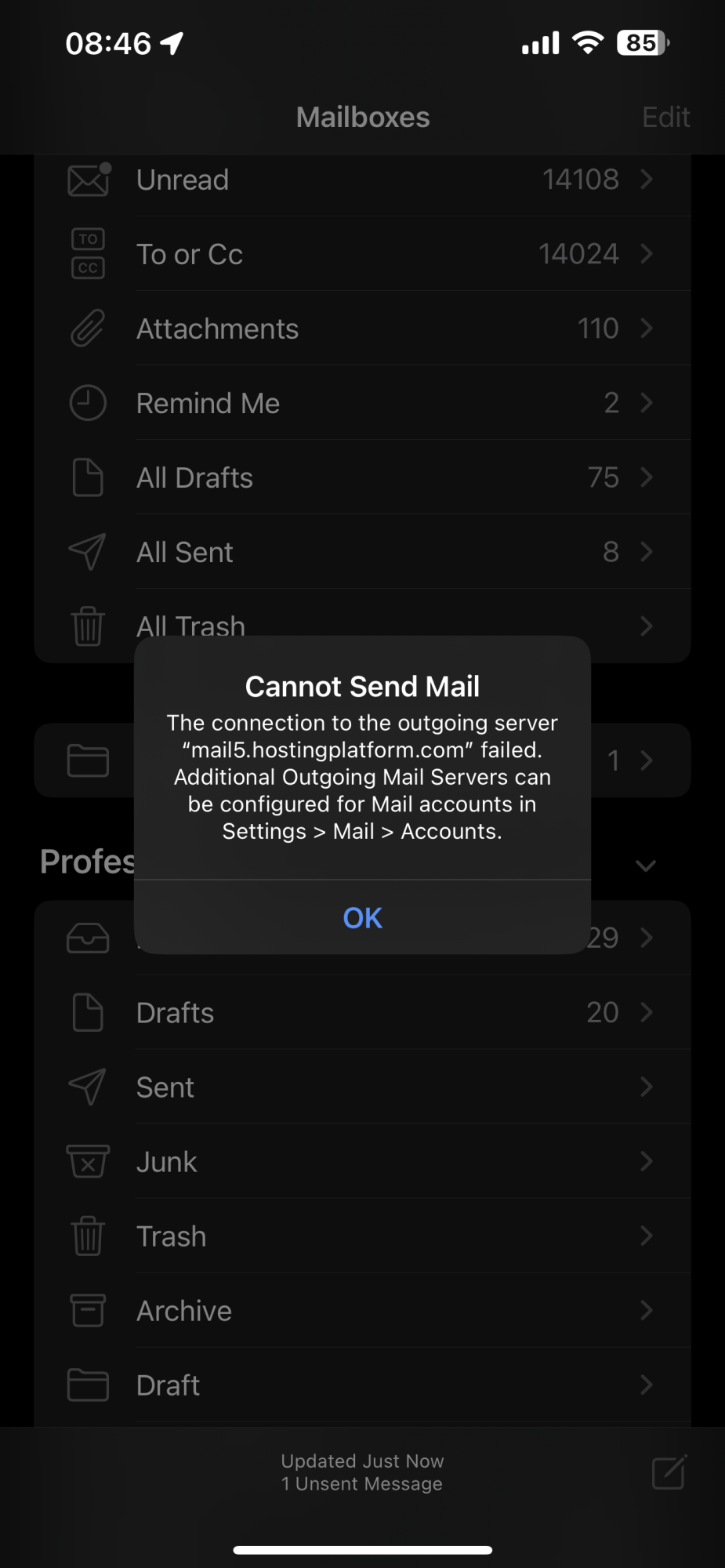Tap the Junk mailbox icon
The width and height of the screenshot is (725, 1568).
(x=87, y=1161)
